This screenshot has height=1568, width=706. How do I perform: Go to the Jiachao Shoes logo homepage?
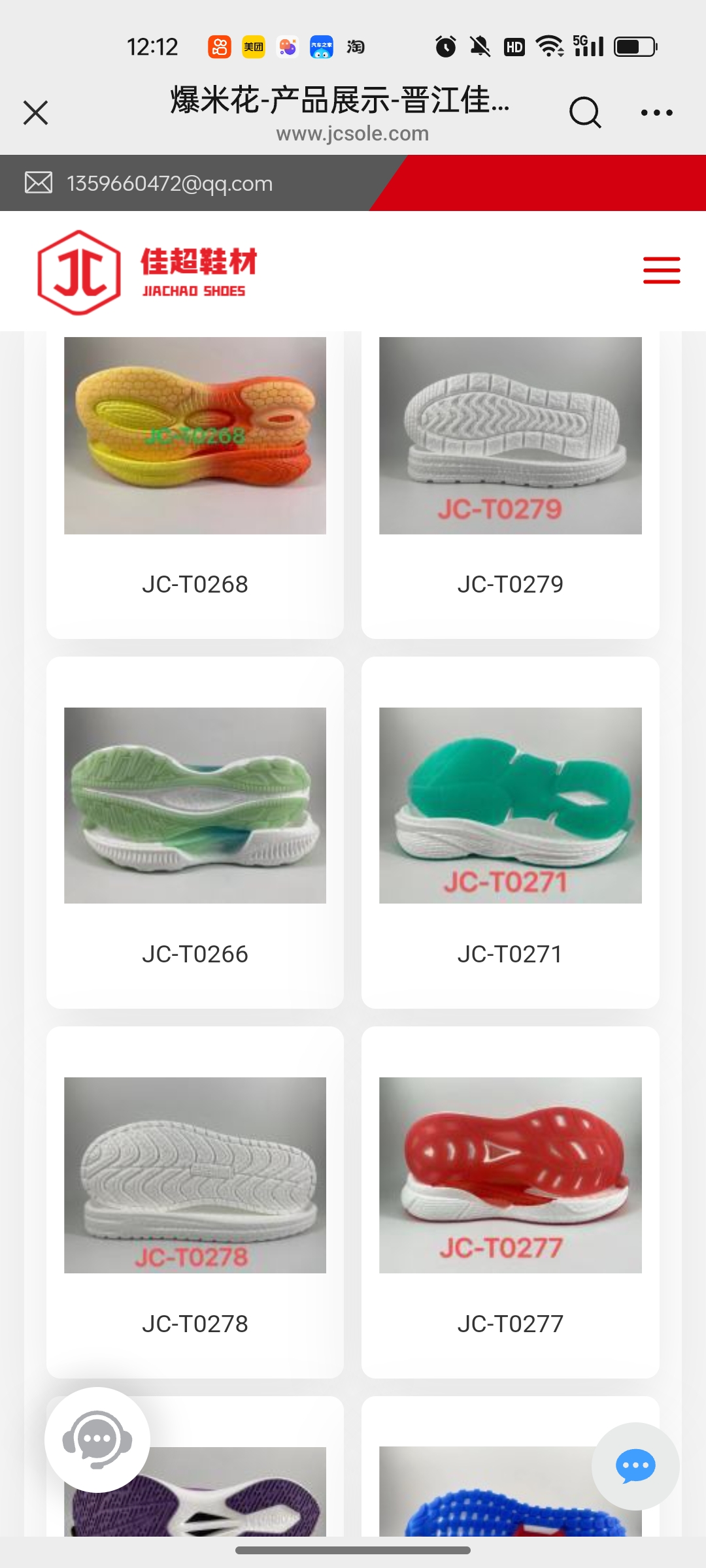[147, 272]
